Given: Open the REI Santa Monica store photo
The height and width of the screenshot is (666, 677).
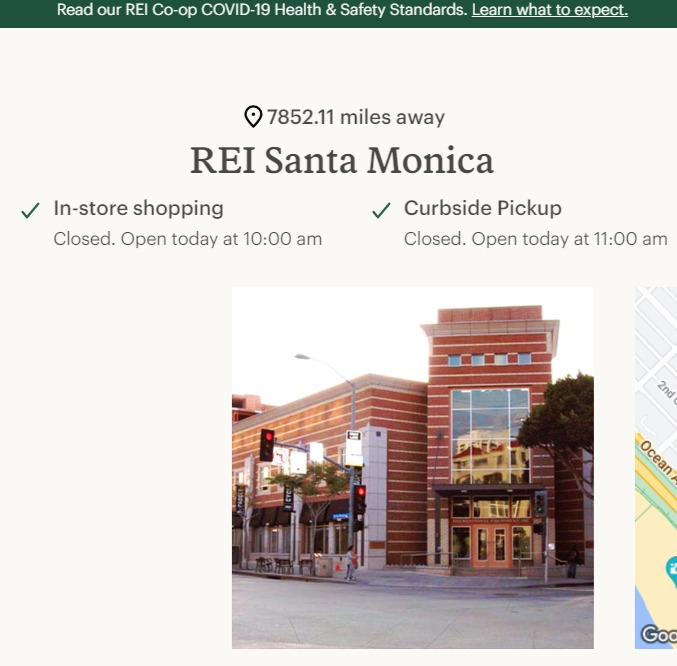Looking at the screenshot, I should click(x=412, y=467).
